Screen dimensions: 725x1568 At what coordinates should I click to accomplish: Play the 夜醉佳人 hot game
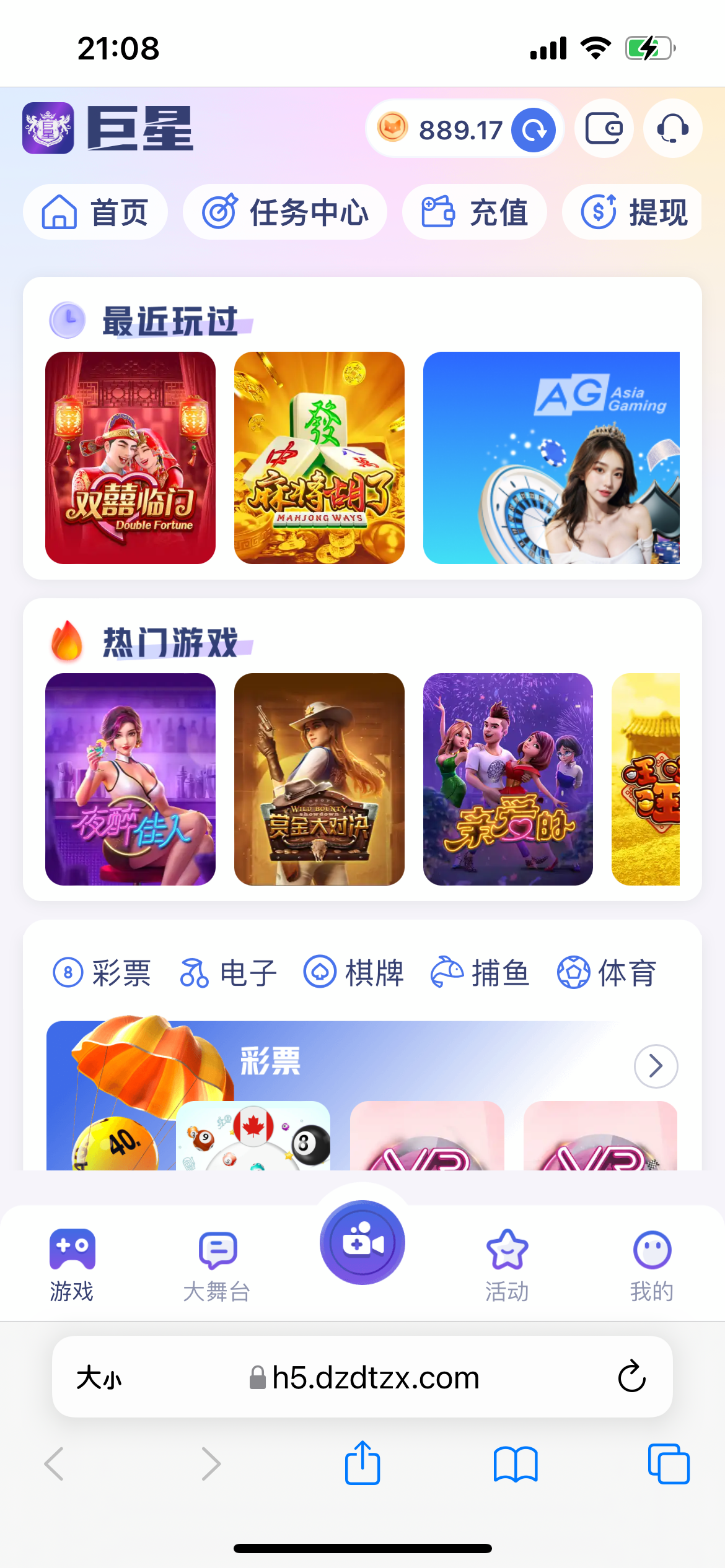click(x=130, y=779)
